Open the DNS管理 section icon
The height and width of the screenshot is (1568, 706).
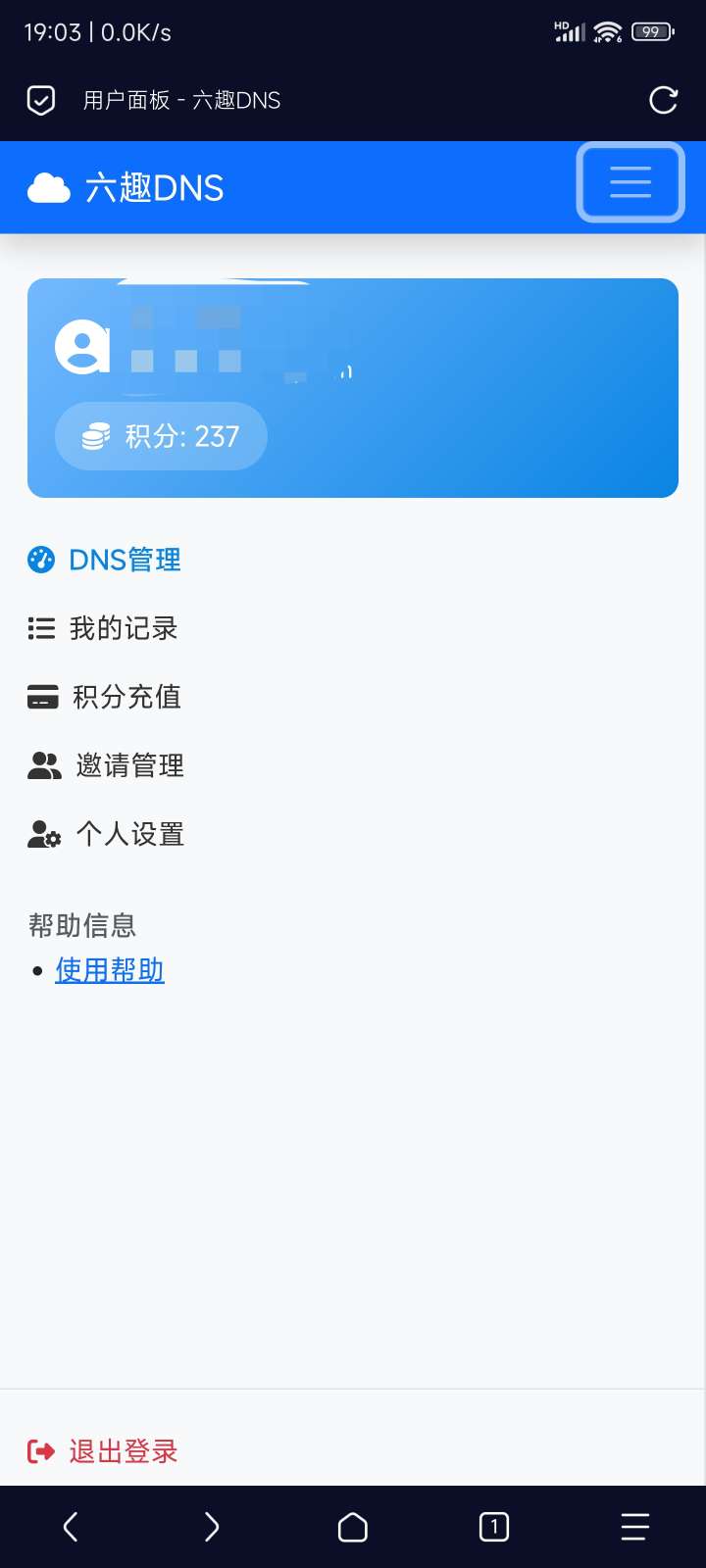click(x=41, y=560)
